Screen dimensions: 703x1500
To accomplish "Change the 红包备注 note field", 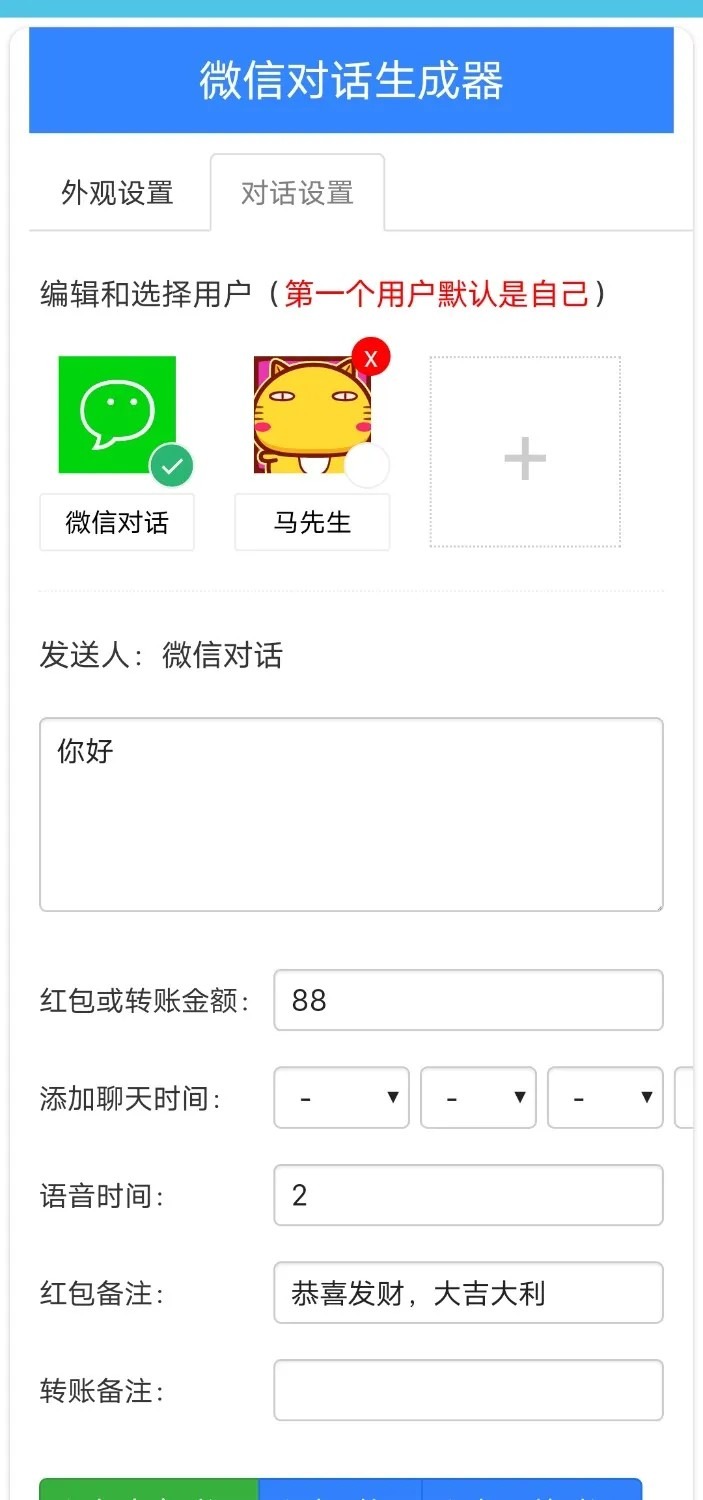I will click(468, 1293).
